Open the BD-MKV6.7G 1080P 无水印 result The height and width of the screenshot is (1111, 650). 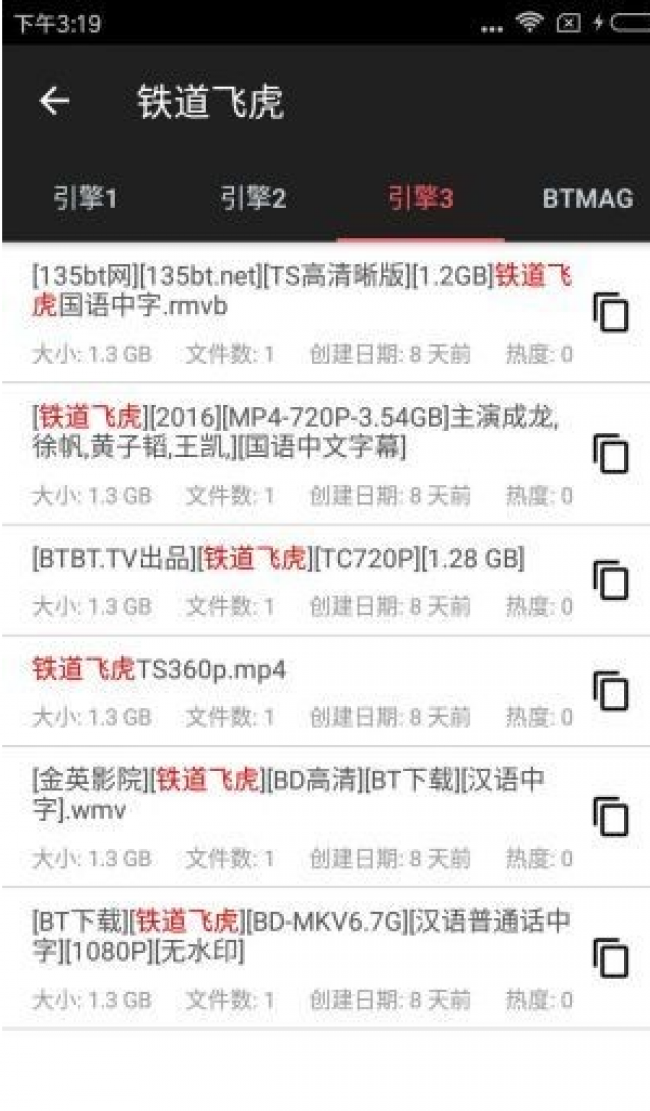tap(300, 936)
